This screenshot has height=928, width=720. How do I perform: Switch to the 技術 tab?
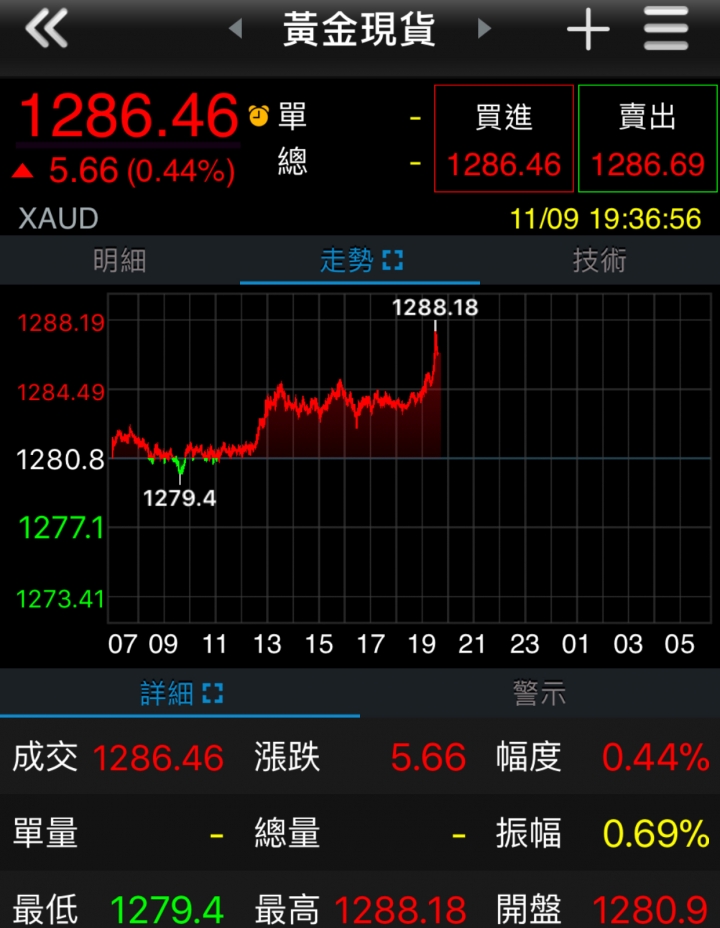pos(600,261)
